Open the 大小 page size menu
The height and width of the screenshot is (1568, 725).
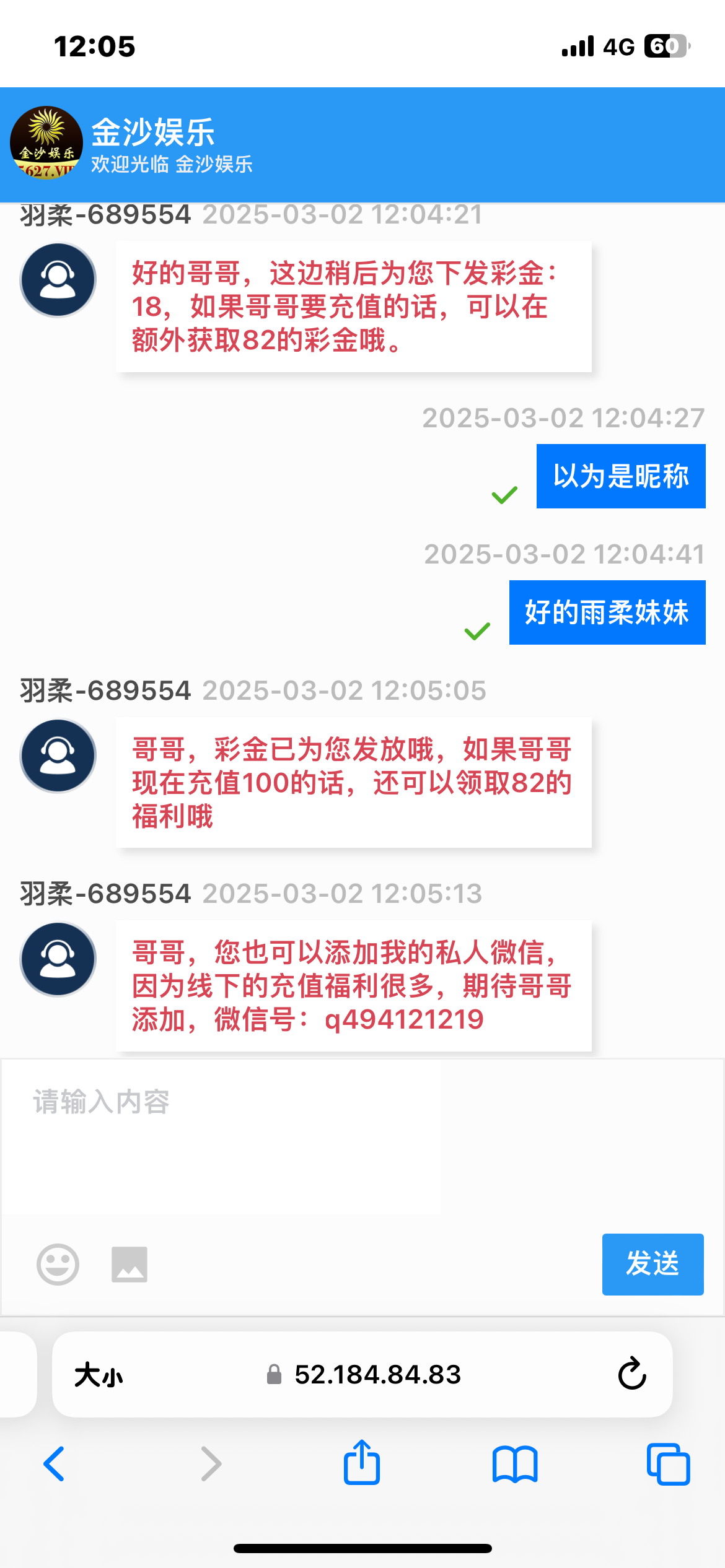point(99,1375)
